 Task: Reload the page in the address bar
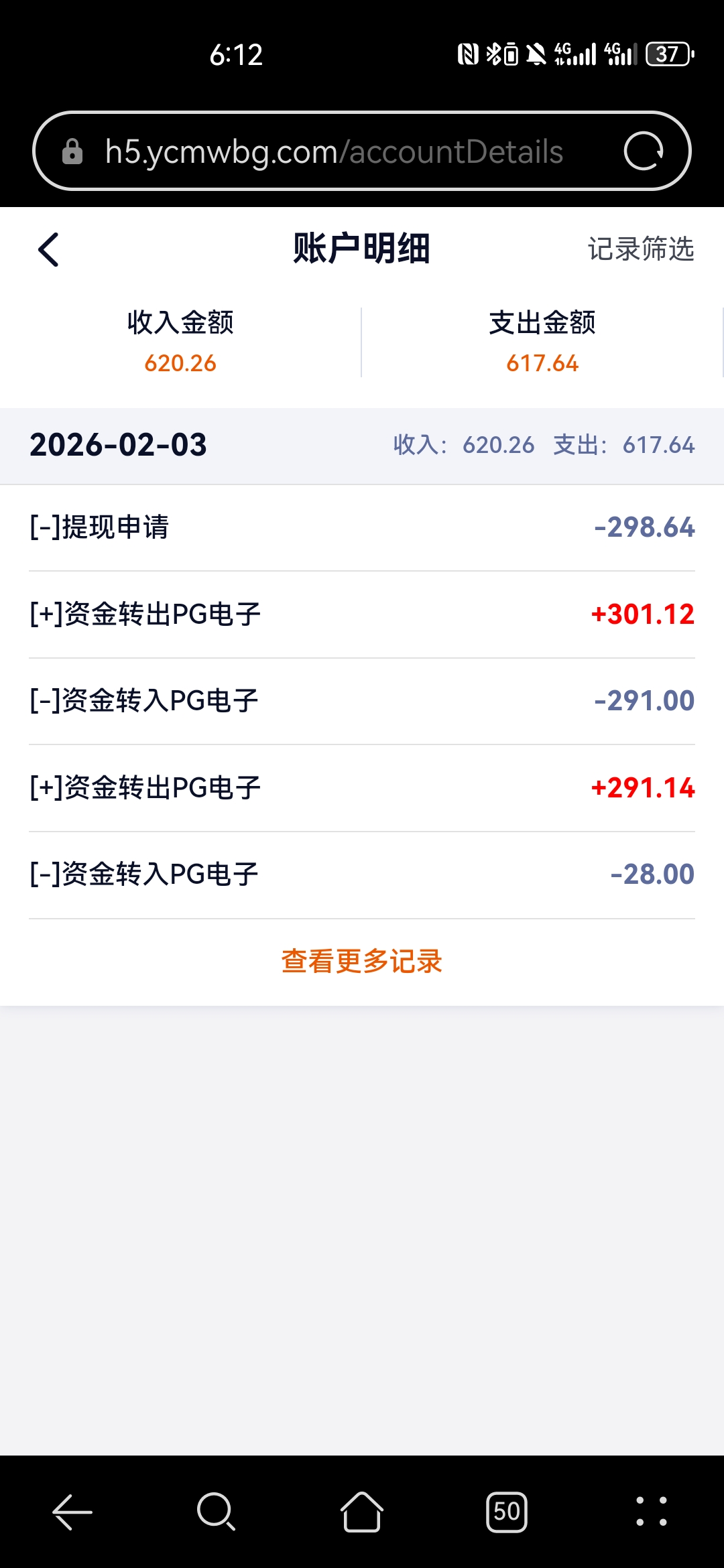click(644, 151)
